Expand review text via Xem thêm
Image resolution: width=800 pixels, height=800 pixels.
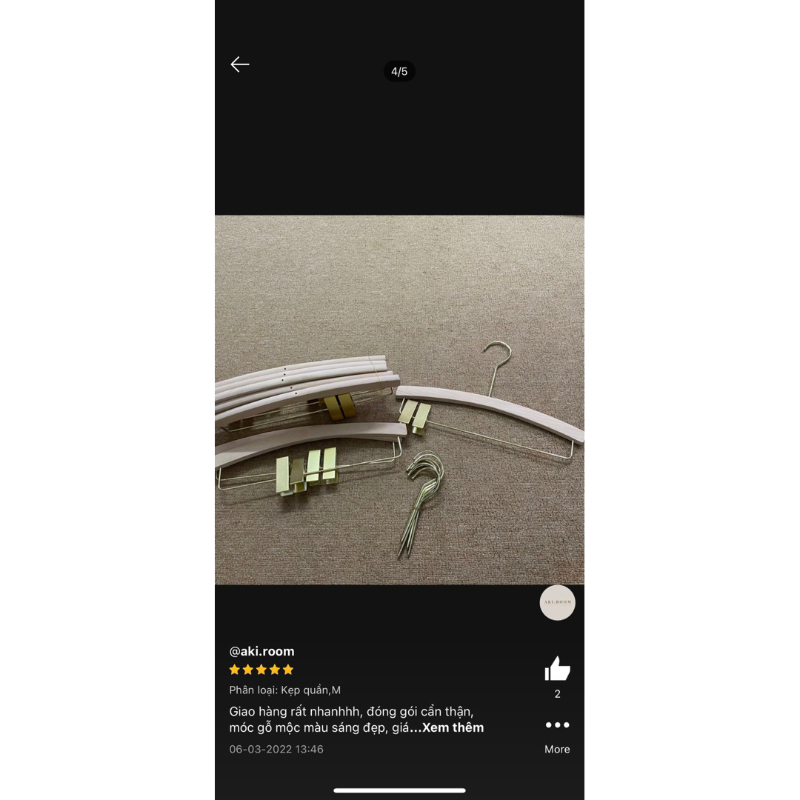[453, 728]
